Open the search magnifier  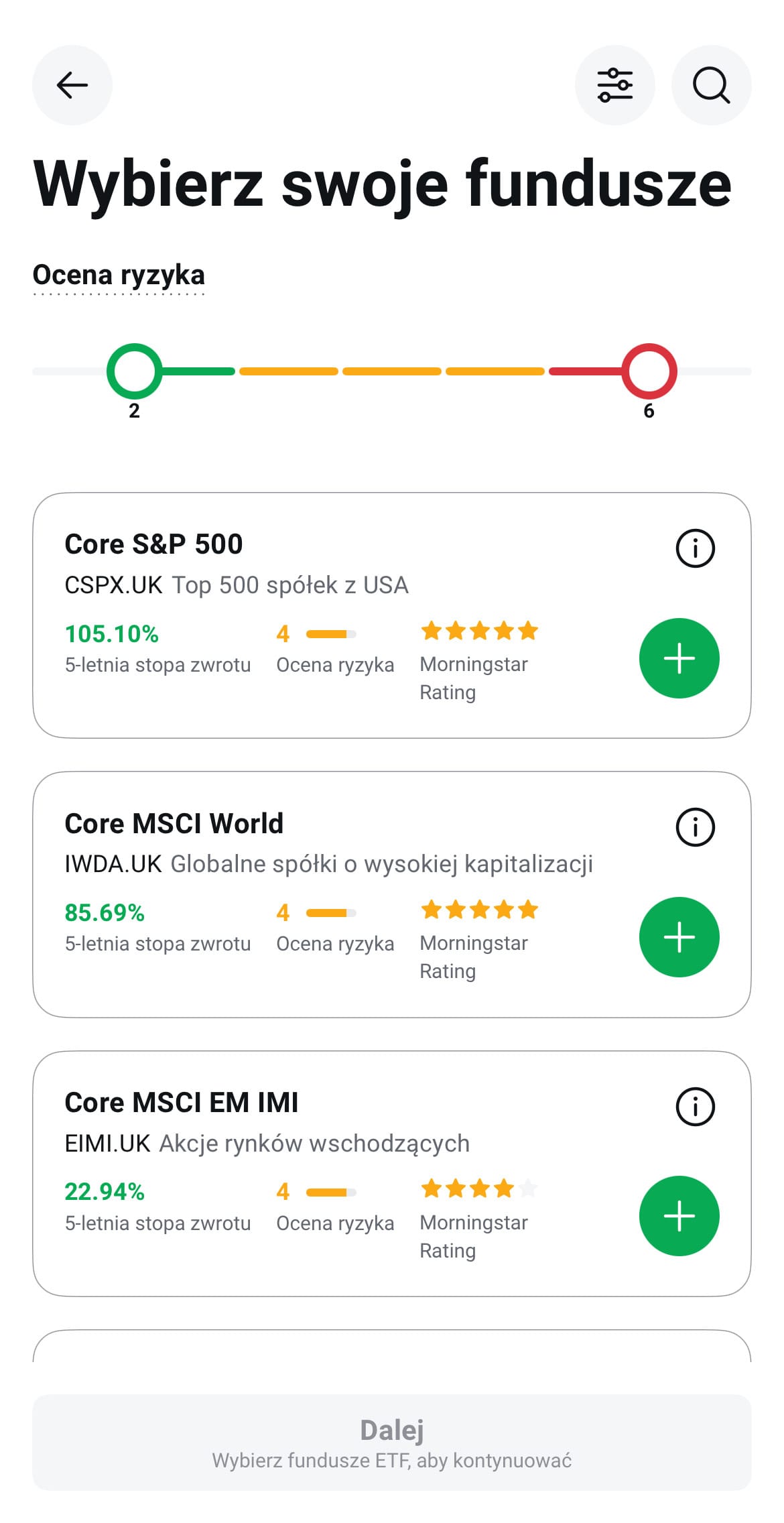[x=711, y=85]
